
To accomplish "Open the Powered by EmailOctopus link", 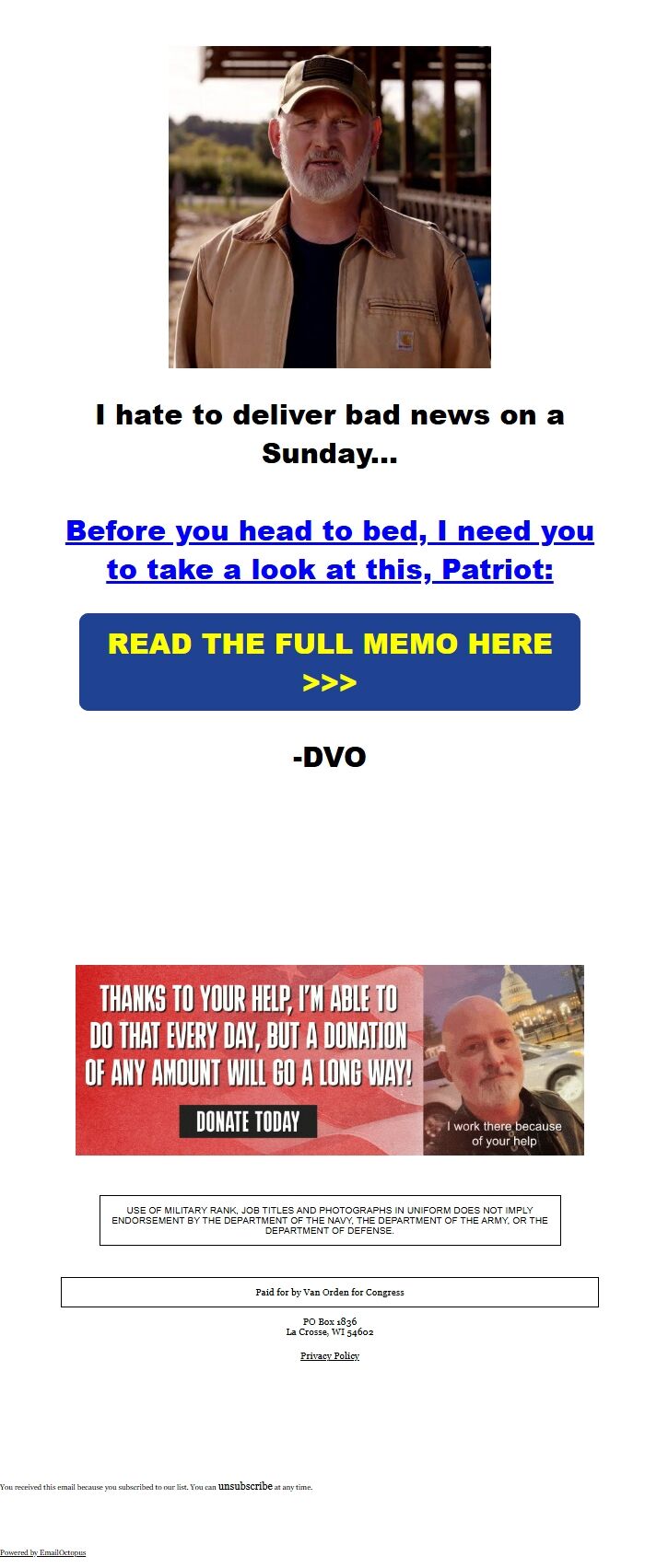I will [42, 1552].
